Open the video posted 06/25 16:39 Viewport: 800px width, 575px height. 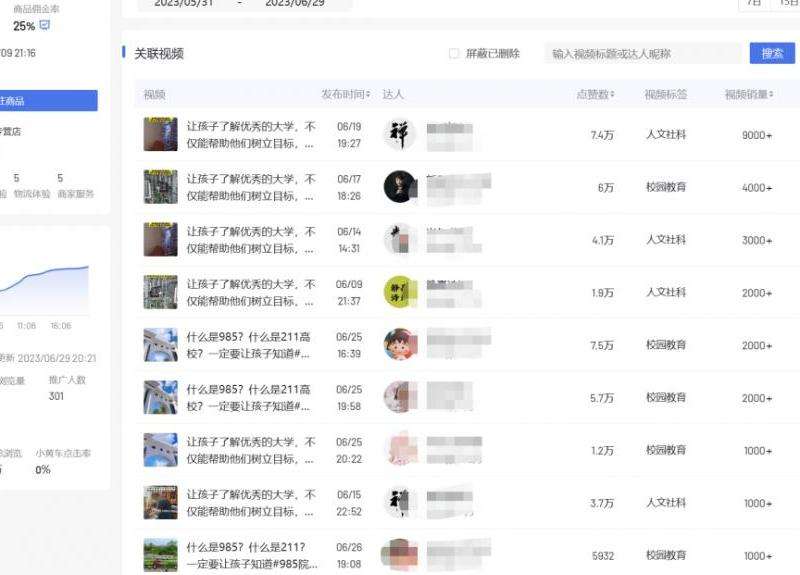tap(250, 345)
